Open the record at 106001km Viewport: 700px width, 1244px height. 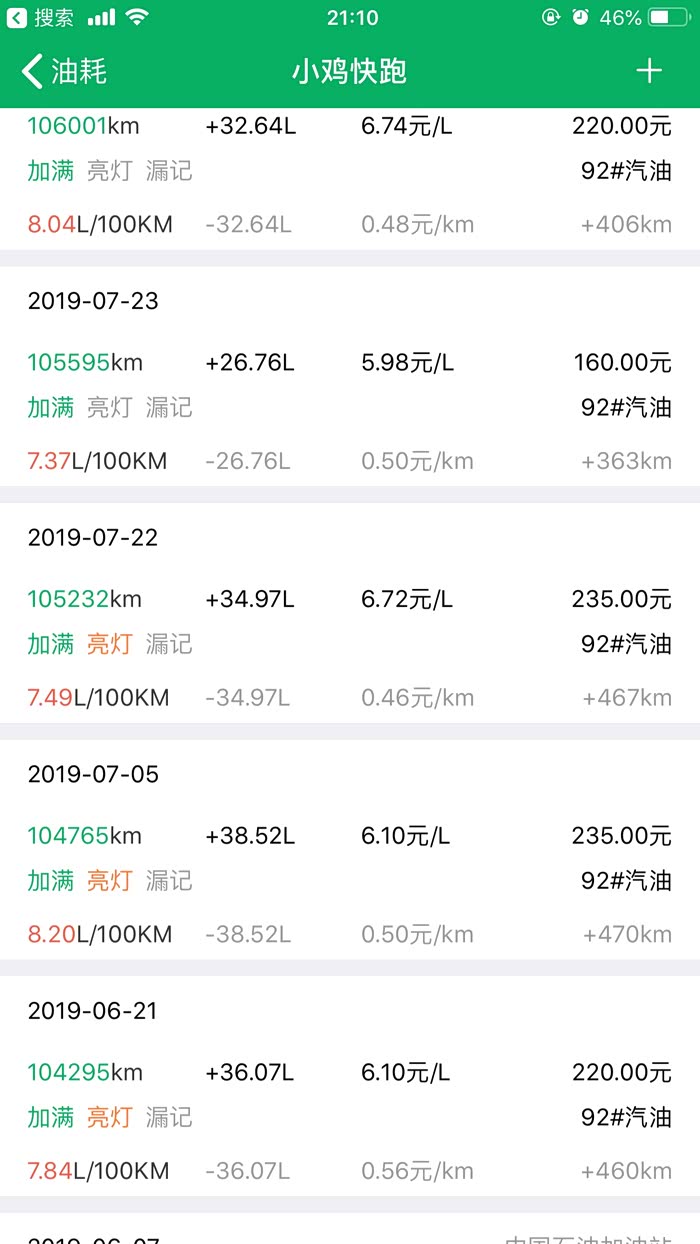point(350,175)
